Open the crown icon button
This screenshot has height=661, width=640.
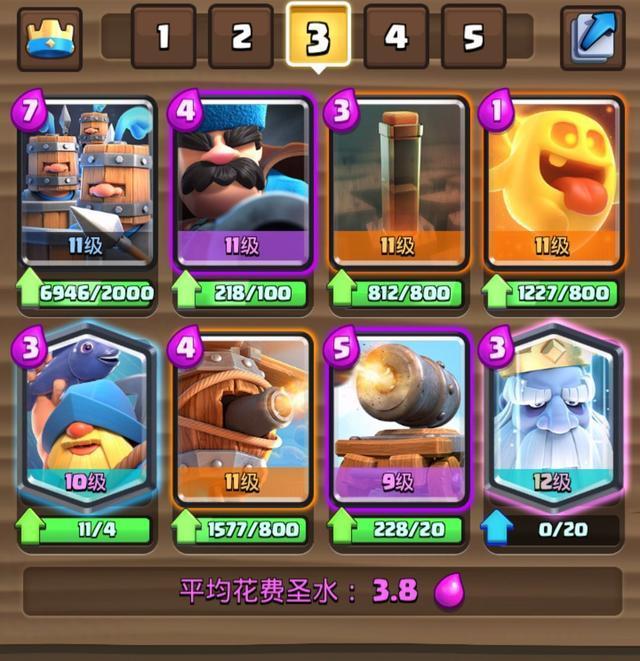click(53, 38)
